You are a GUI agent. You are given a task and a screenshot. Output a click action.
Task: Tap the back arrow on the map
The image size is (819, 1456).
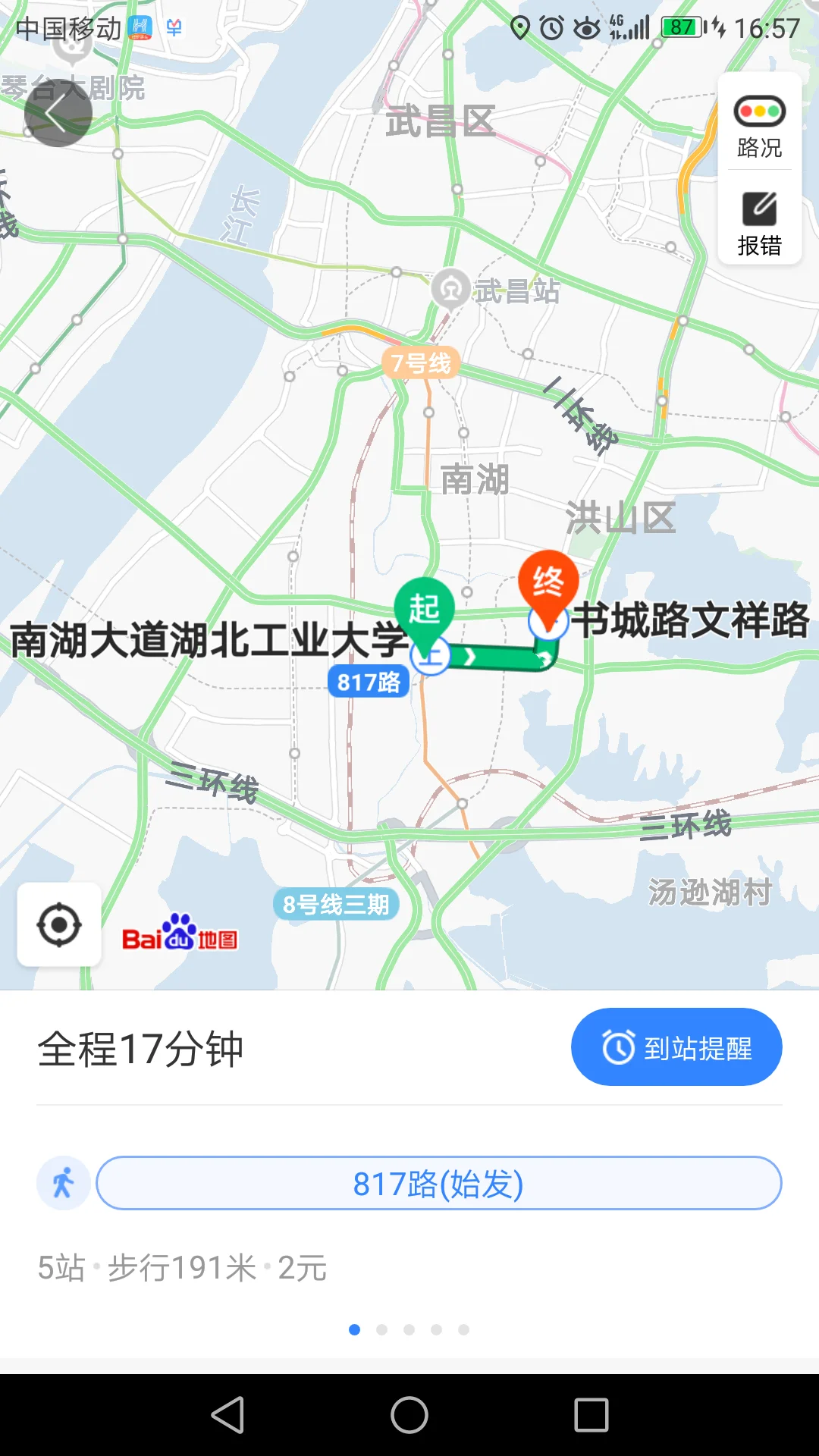click(58, 112)
